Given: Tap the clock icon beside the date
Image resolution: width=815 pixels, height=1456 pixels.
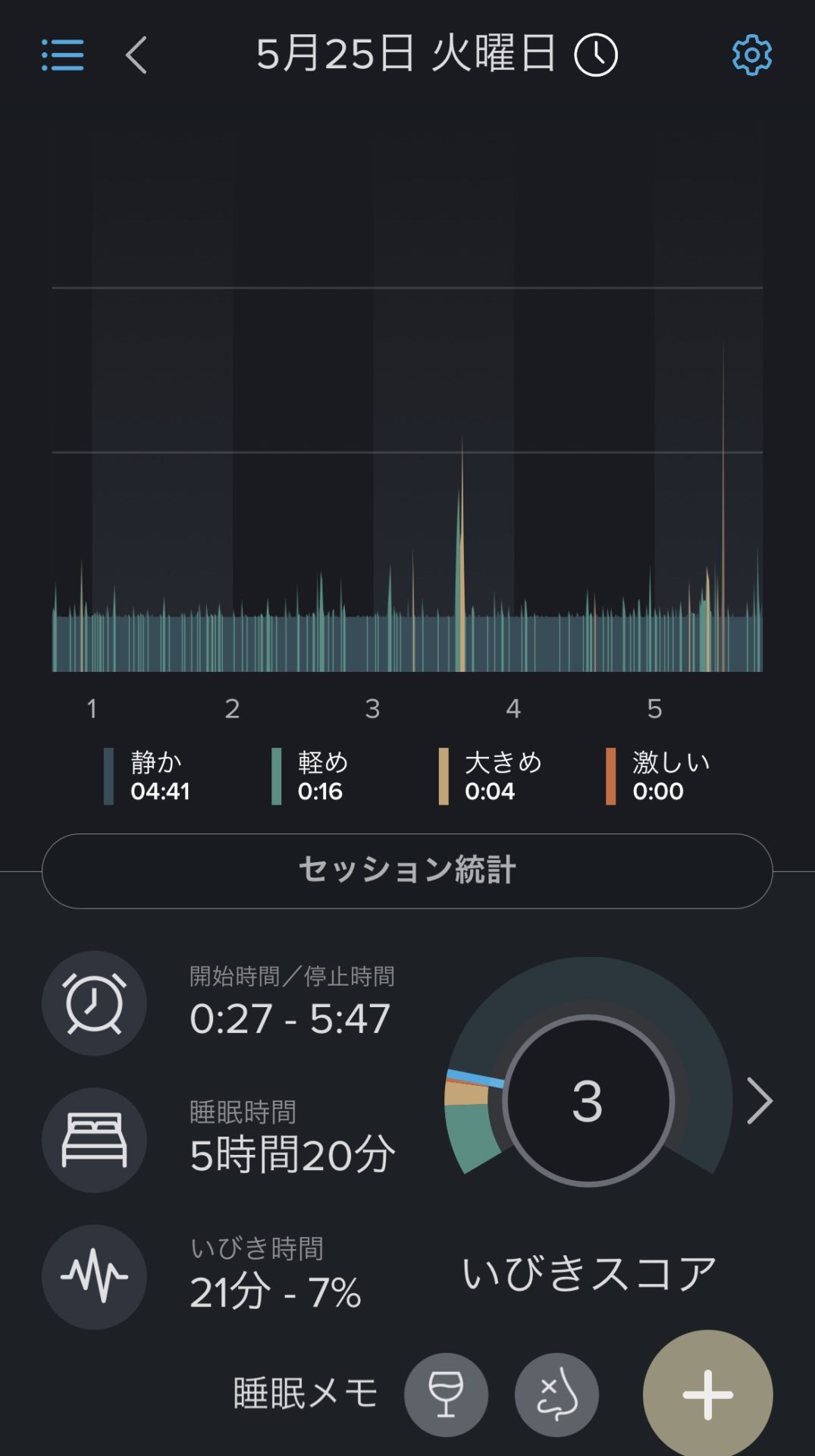Looking at the screenshot, I should [596, 55].
